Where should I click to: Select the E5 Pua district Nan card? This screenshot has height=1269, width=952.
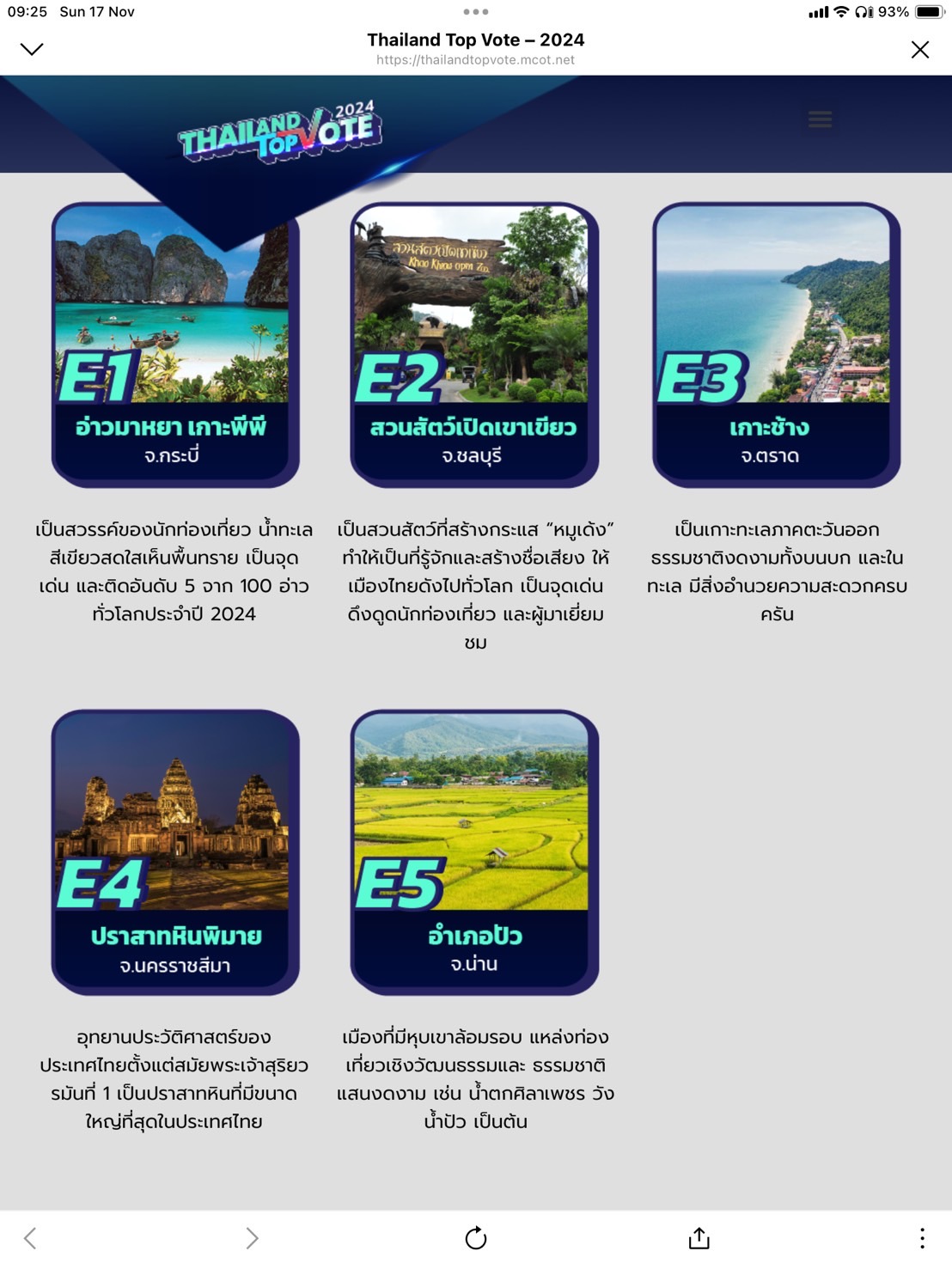(x=474, y=852)
